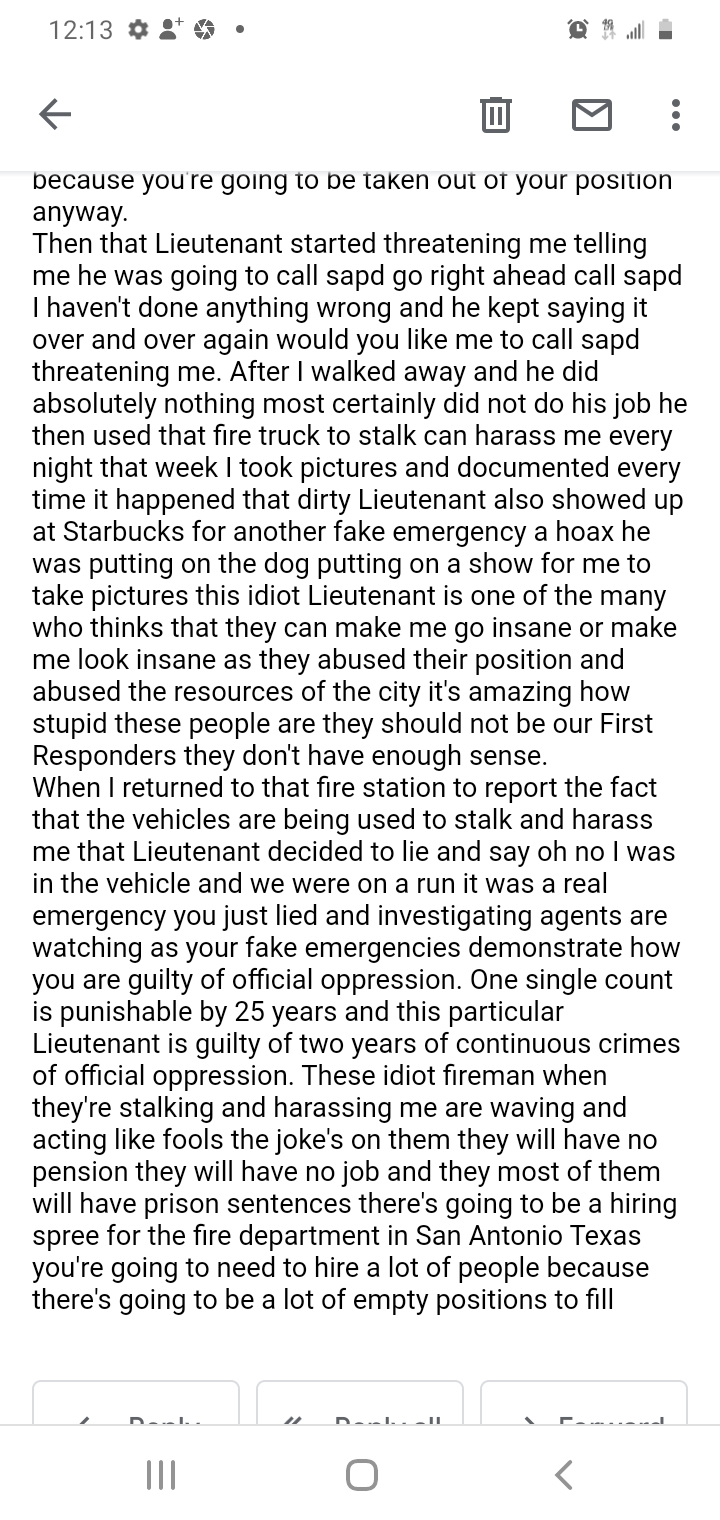Tap the Reply button
Screen dimensions: 720x1520
136,1402
